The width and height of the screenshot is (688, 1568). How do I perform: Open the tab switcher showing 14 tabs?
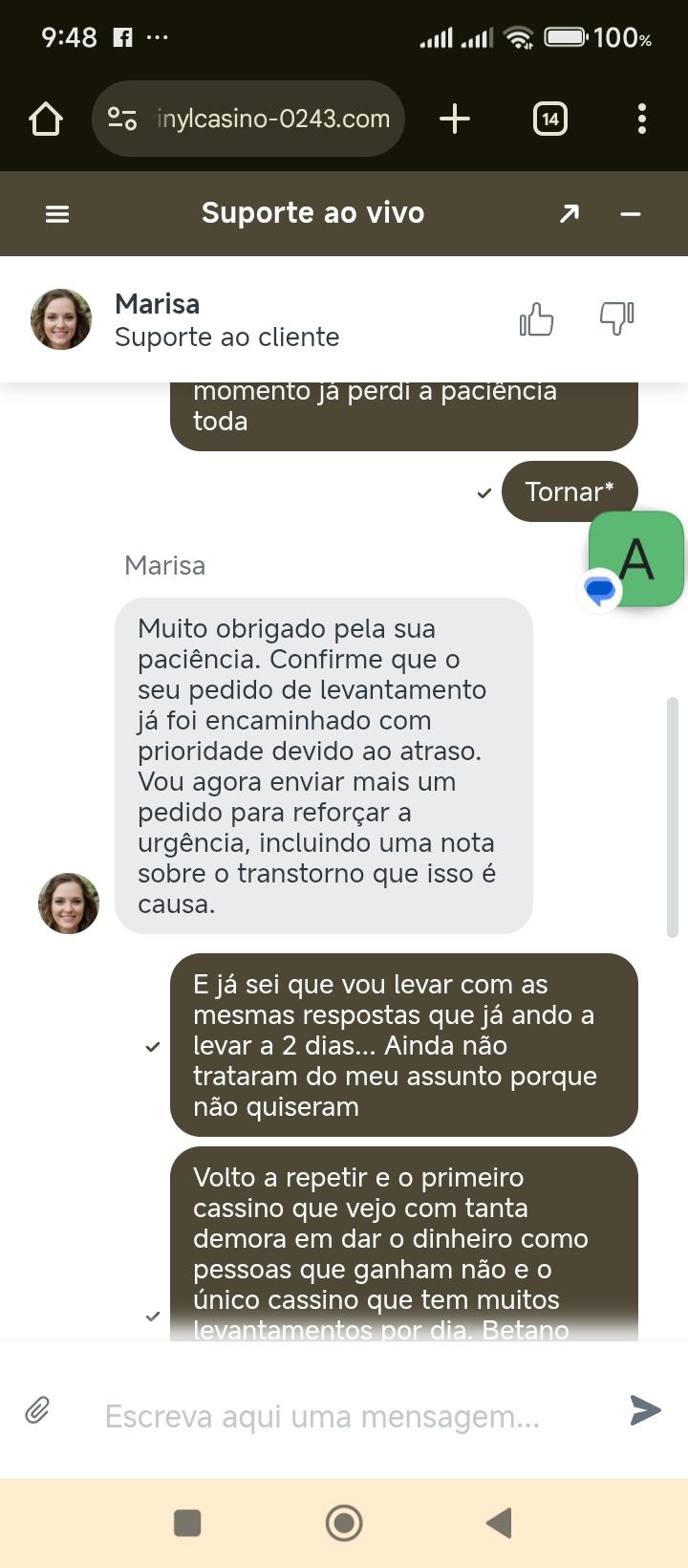click(x=549, y=119)
